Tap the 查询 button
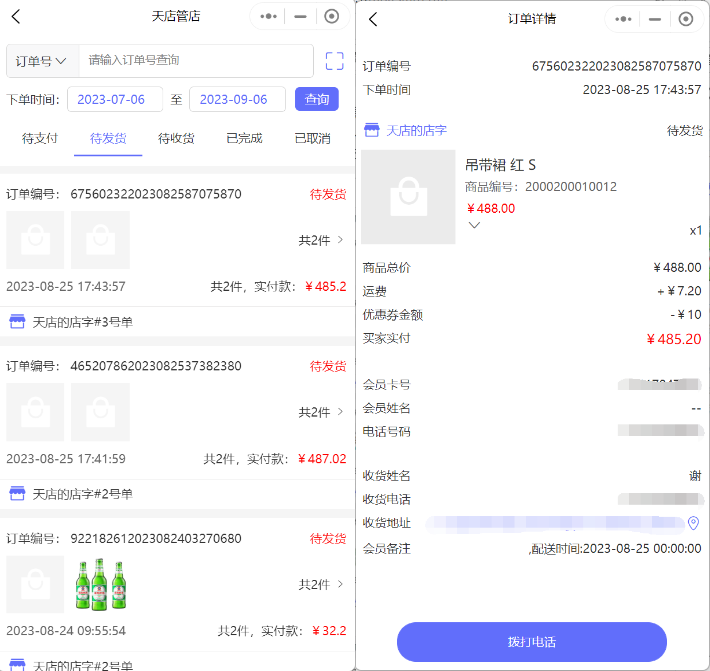Screen dimensions: 710x671 coord(316,99)
